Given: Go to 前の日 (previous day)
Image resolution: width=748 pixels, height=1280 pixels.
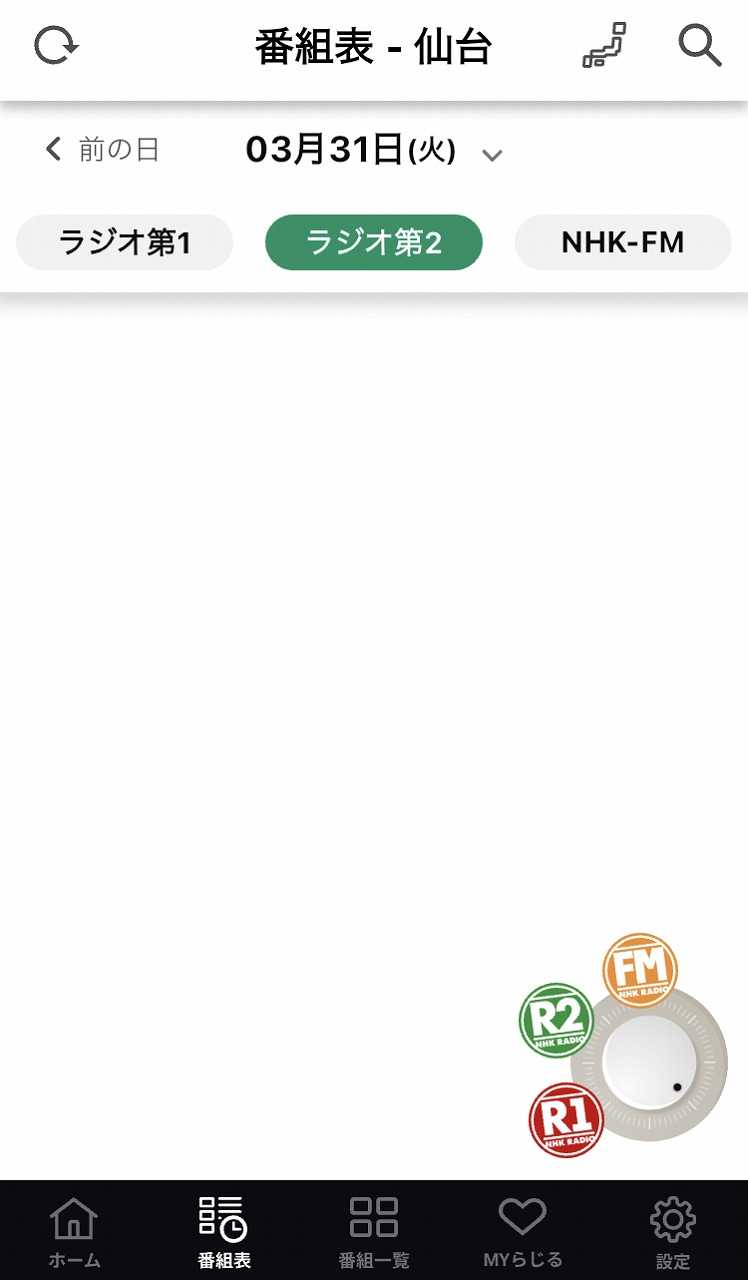Looking at the screenshot, I should pyautogui.click(x=102, y=151).
